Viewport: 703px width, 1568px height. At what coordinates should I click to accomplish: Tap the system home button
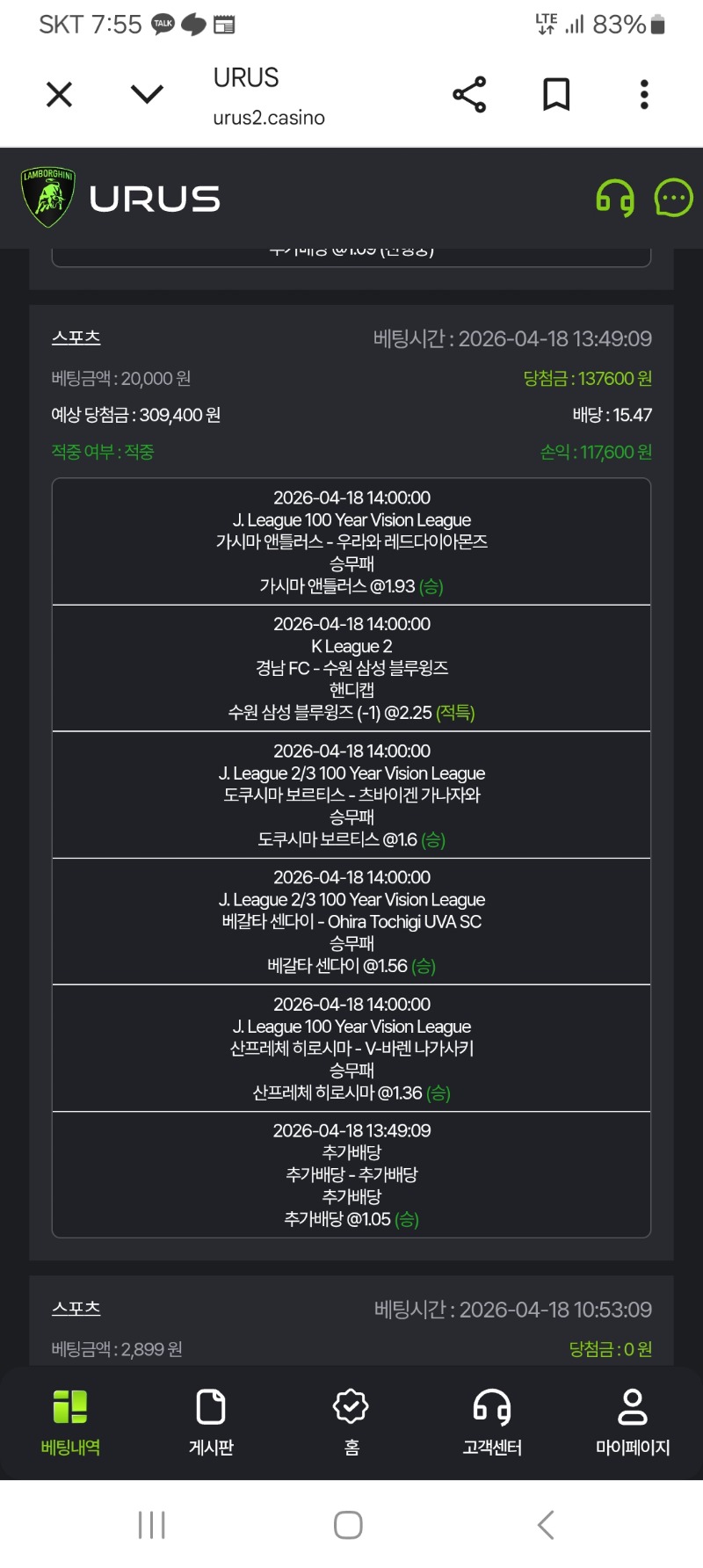click(349, 1525)
